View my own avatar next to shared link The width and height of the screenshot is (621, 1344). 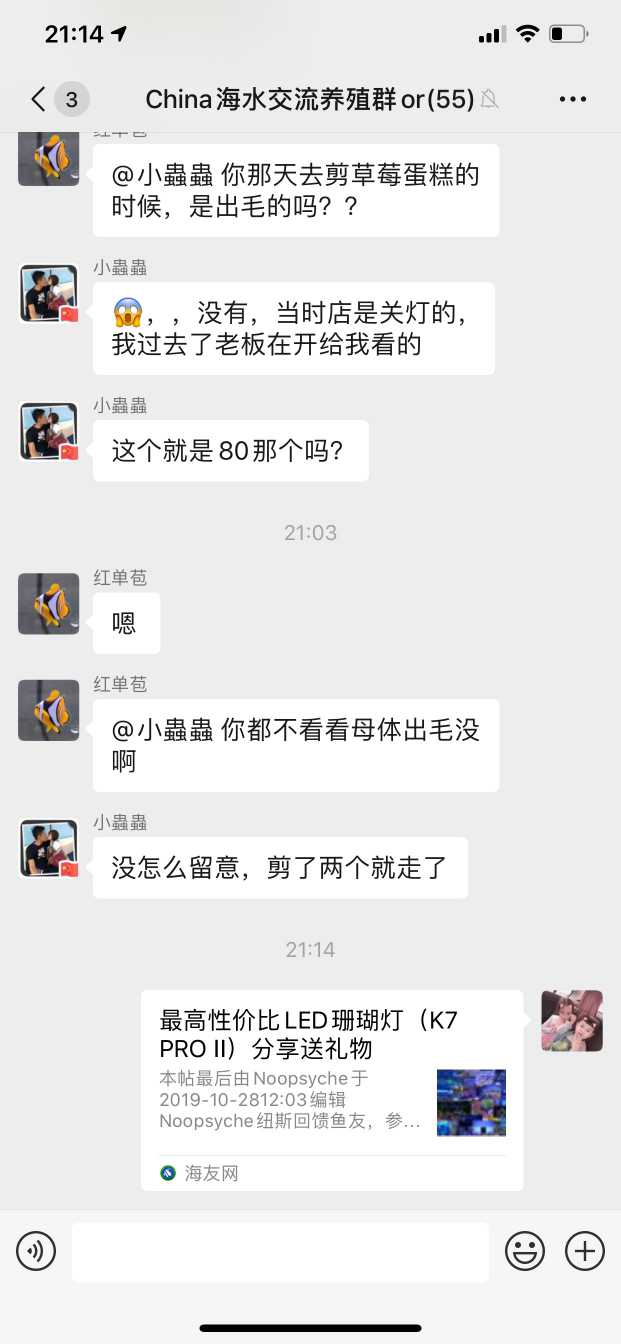(572, 1021)
